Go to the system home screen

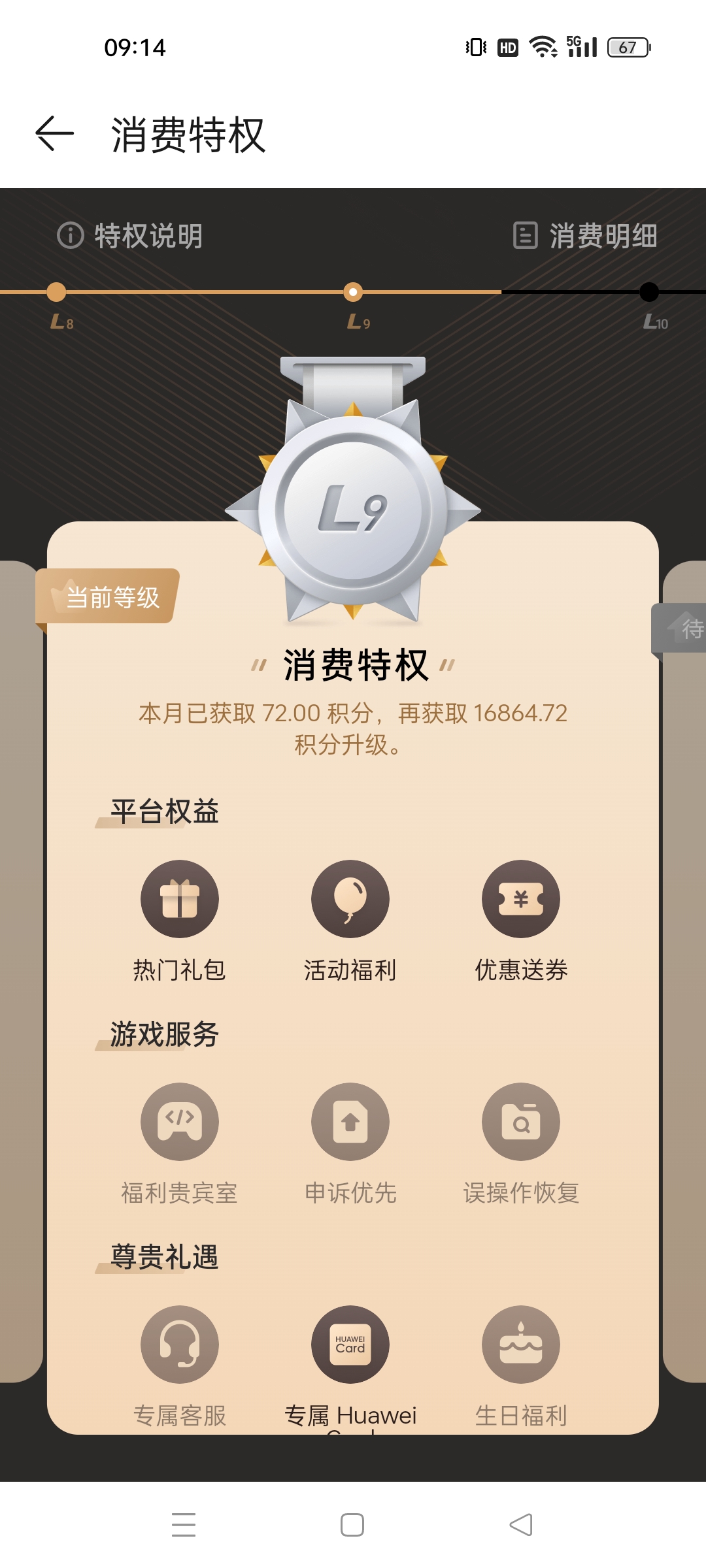click(x=352, y=1525)
